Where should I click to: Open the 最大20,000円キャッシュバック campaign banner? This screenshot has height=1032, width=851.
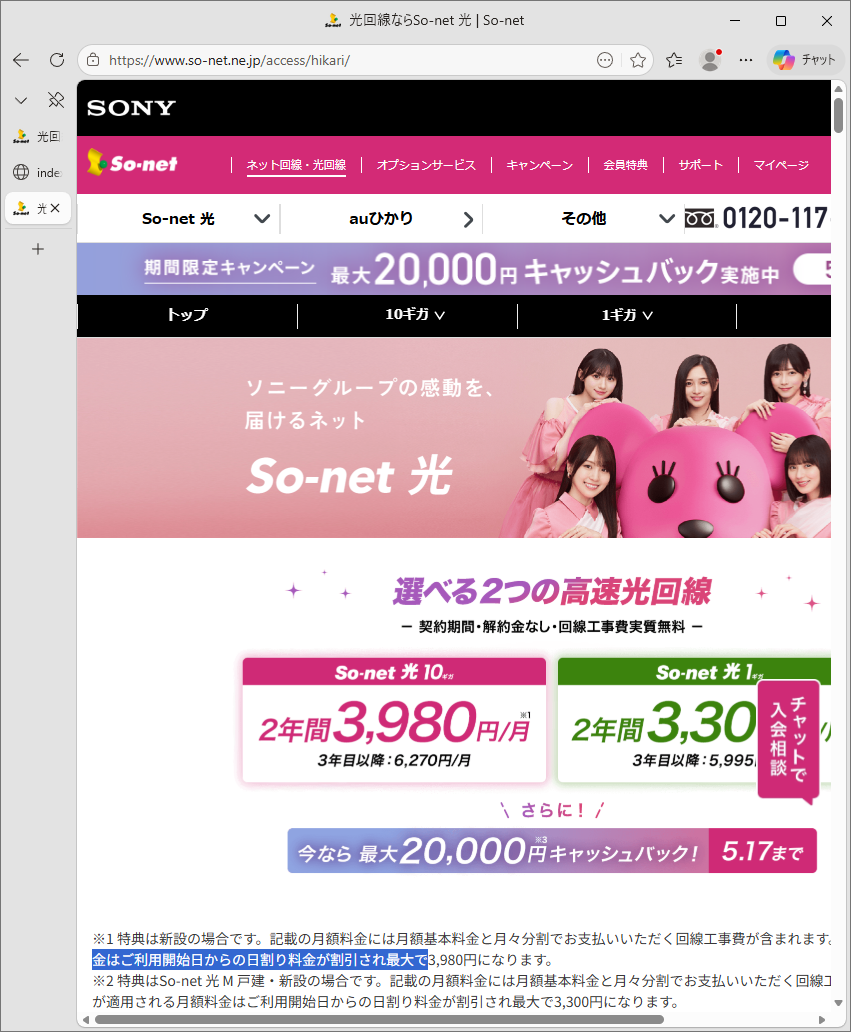(453, 269)
